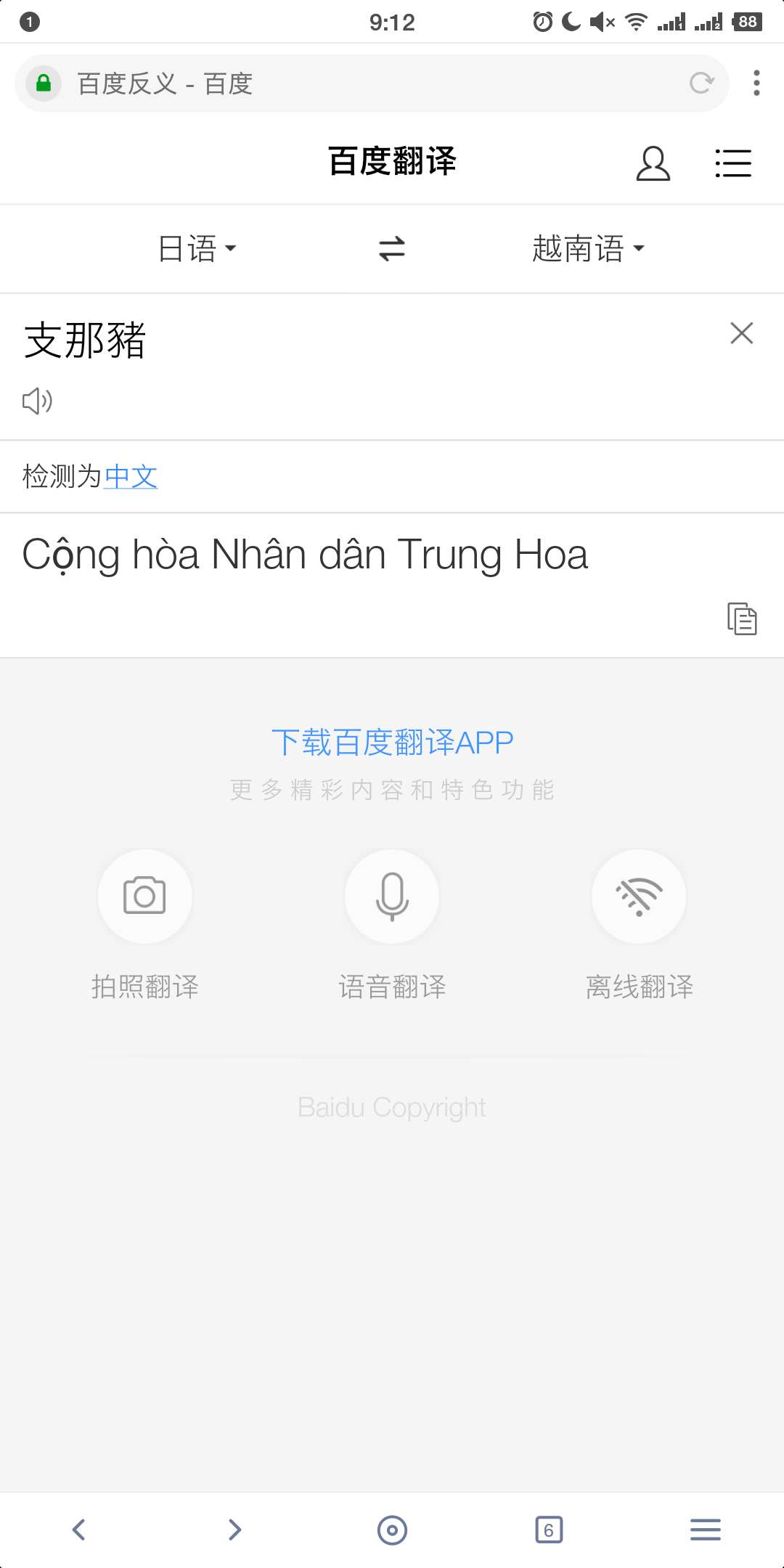
Task: Tap the 中文 detected language link
Action: pos(131,477)
